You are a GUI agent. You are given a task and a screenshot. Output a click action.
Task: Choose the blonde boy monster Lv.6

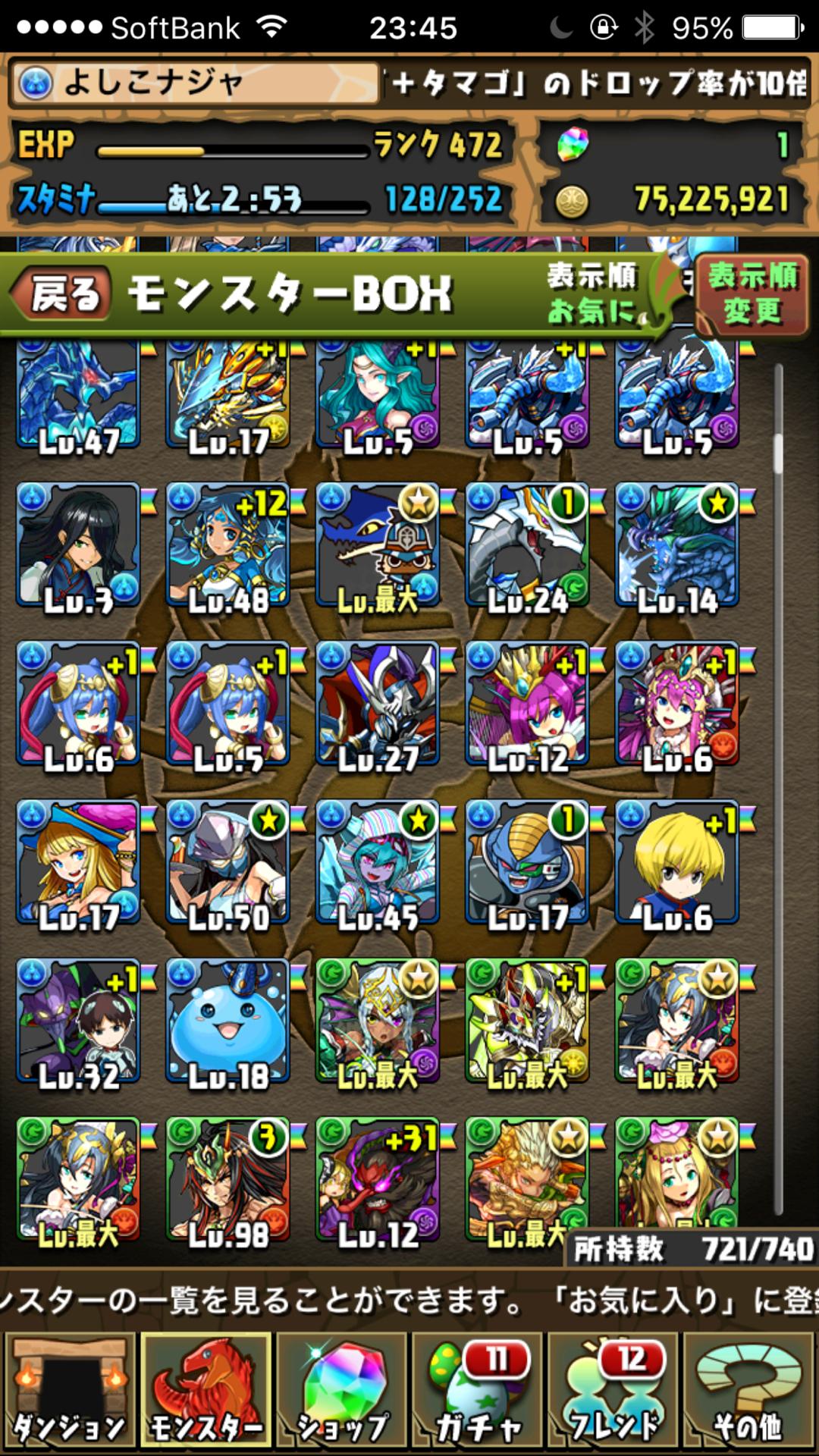676,863
